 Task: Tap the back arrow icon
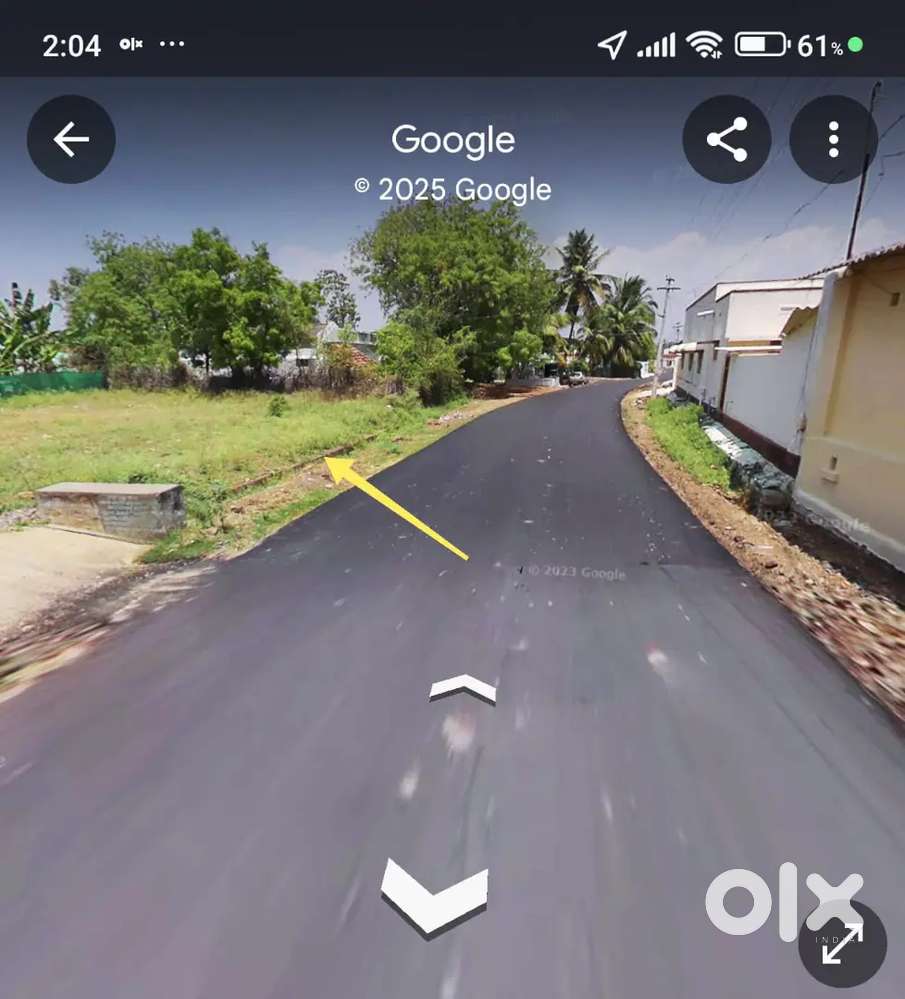pos(69,139)
